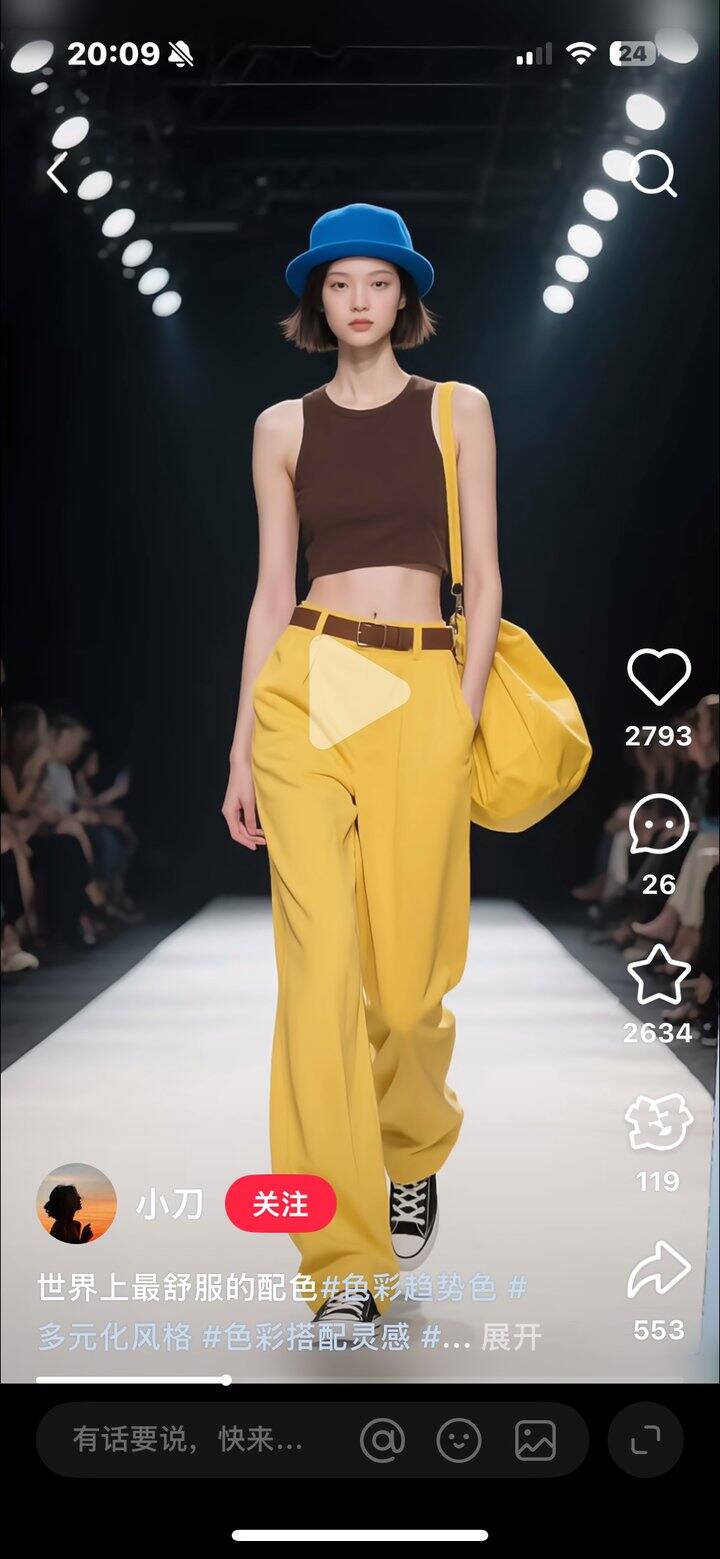Go back using the top-left arrow

click(x=58, y=173)
